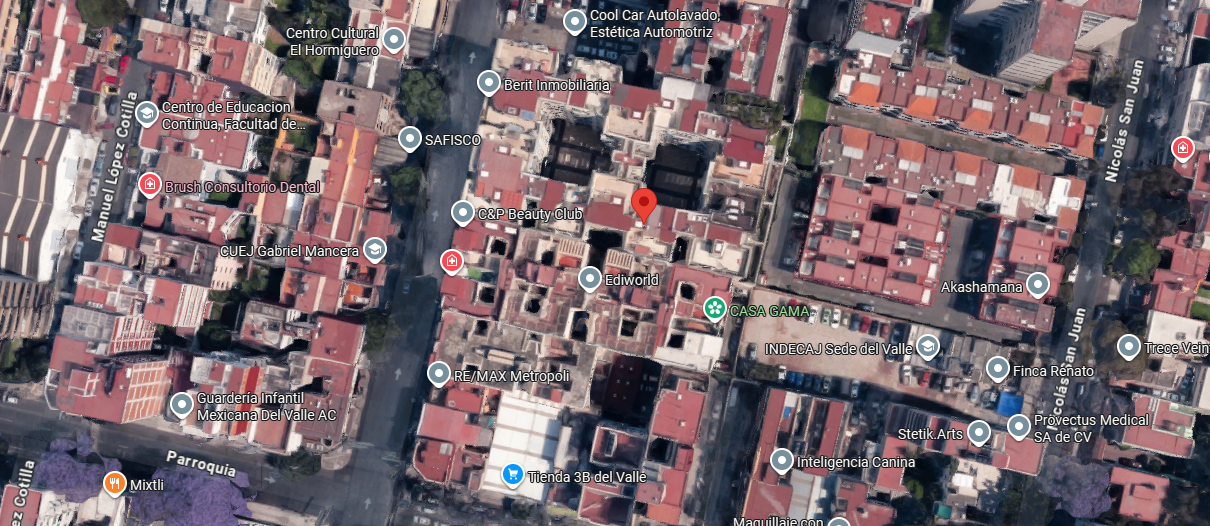The height and width of the screenshot is (526, 1210).
Task: Tap the Tienda 3B del Valle shop marker
Action: tap(513, 475)
